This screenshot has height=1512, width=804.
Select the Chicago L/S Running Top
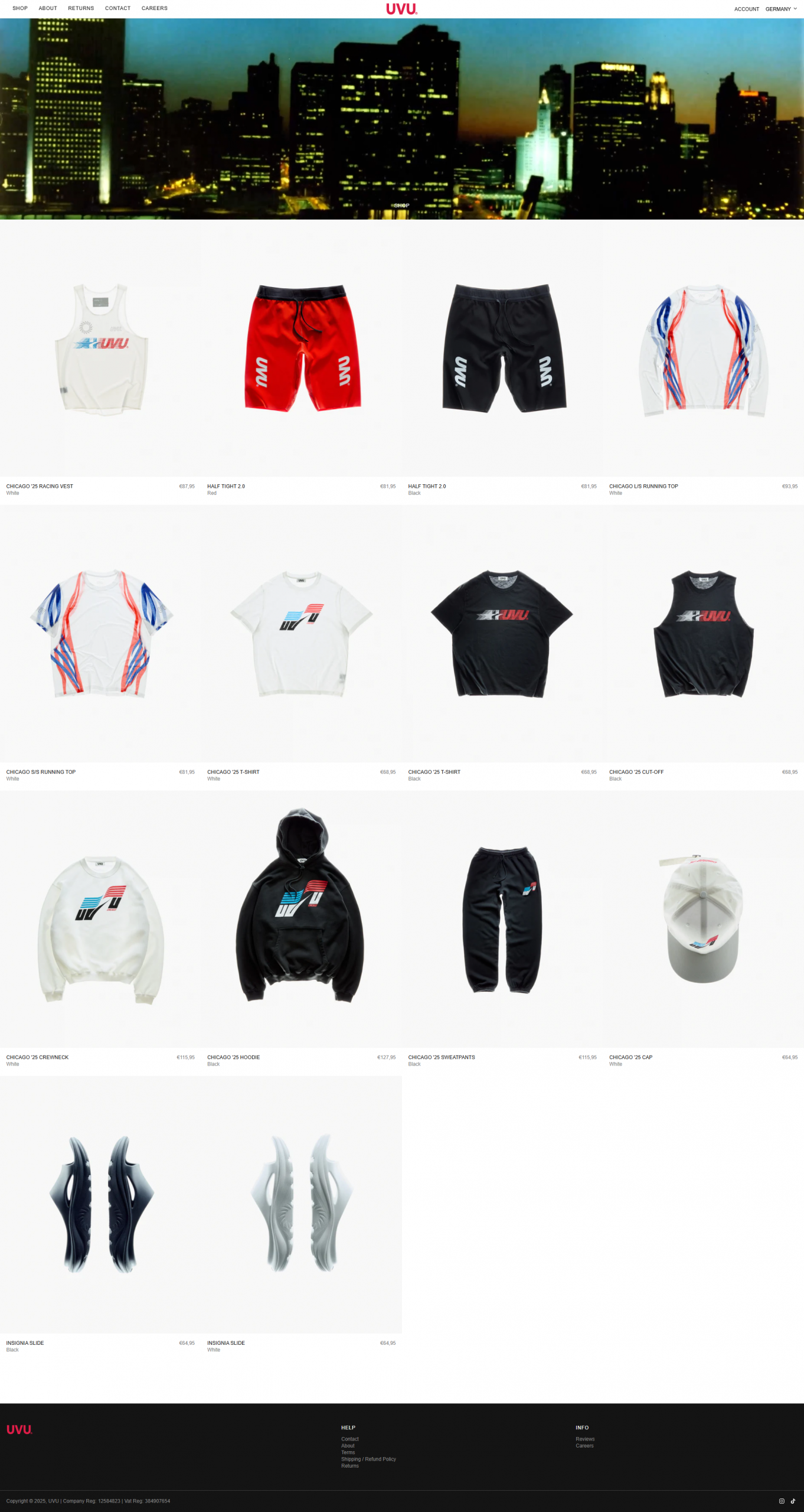click(x=703, y=348)
